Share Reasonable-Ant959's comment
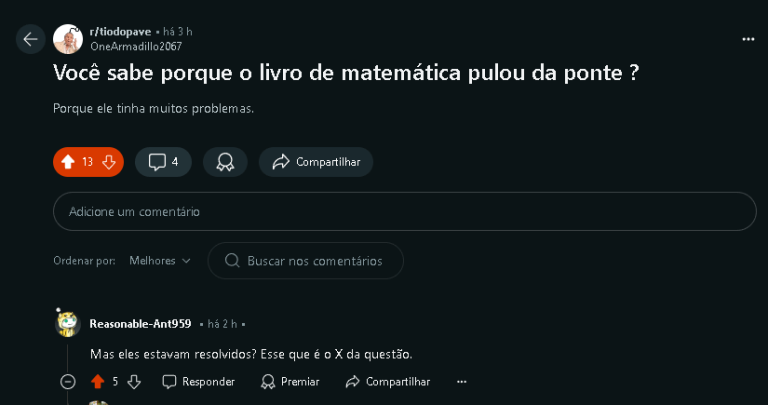 (x=387, y=382)
